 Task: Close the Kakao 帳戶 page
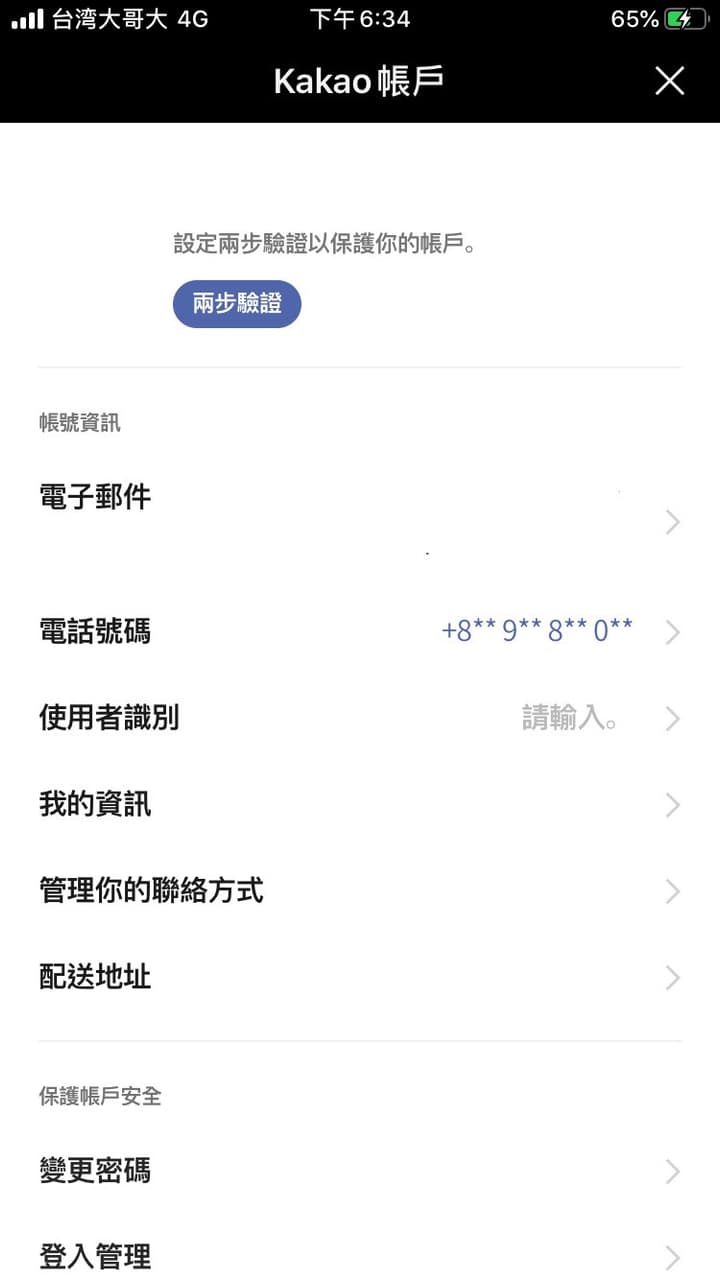(669, 81)
